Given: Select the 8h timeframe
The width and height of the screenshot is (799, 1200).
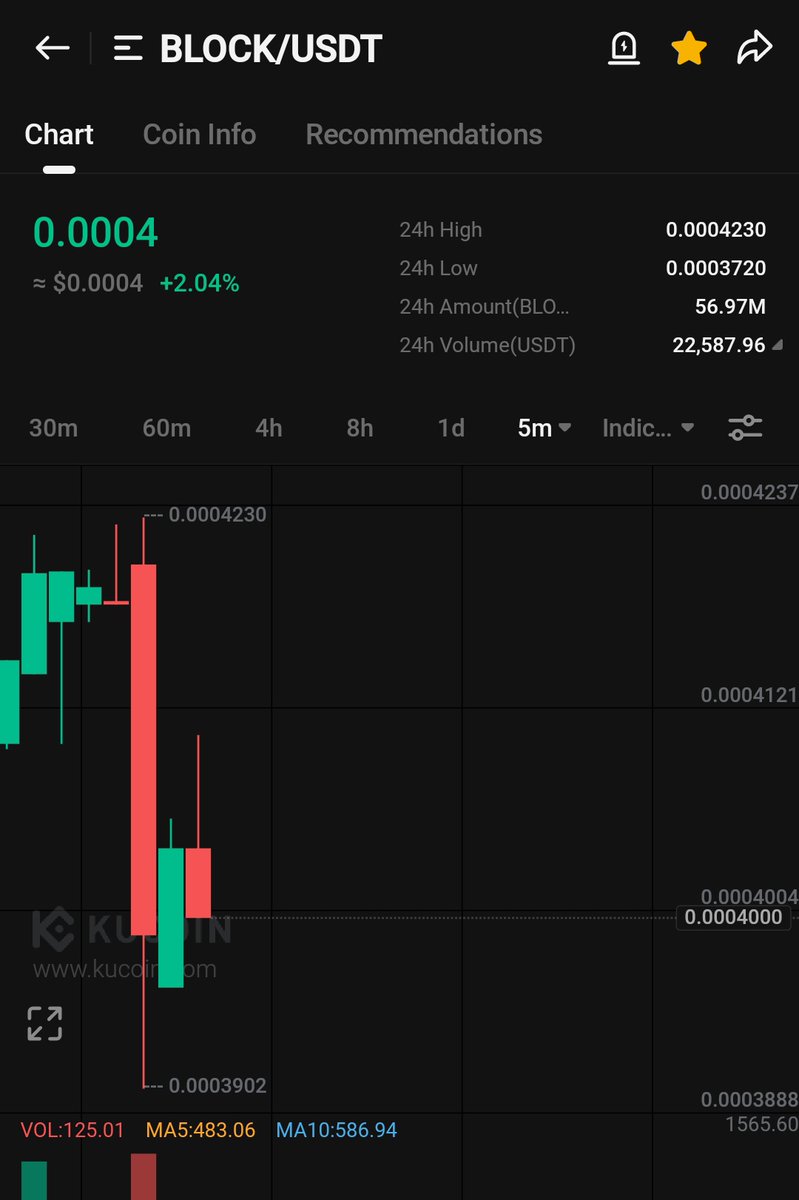Looking at the screenshot, I should tap(360, 428).
